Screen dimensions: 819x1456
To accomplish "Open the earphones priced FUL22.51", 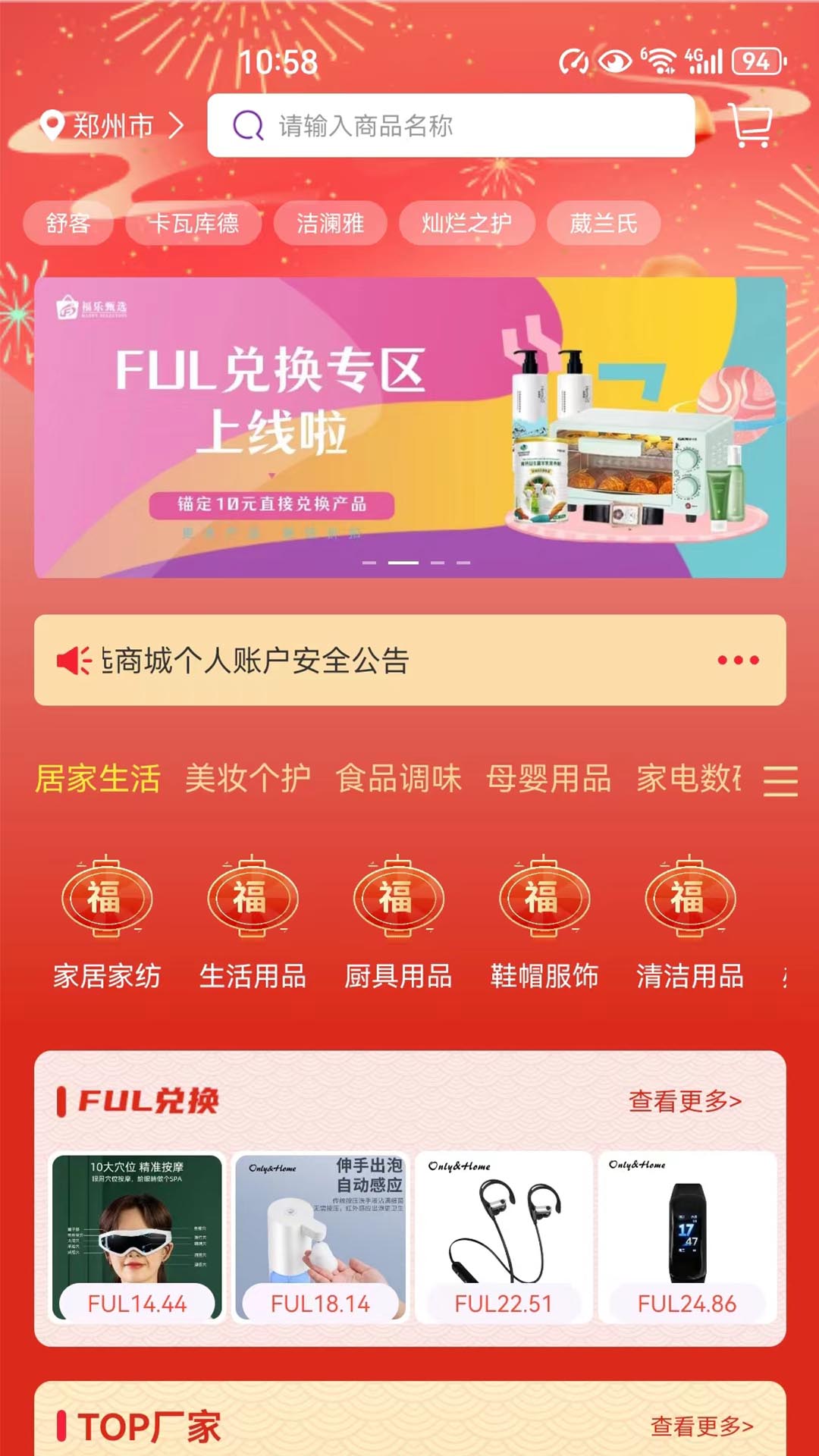I will pyautogui.click(x=504, y=1238).
